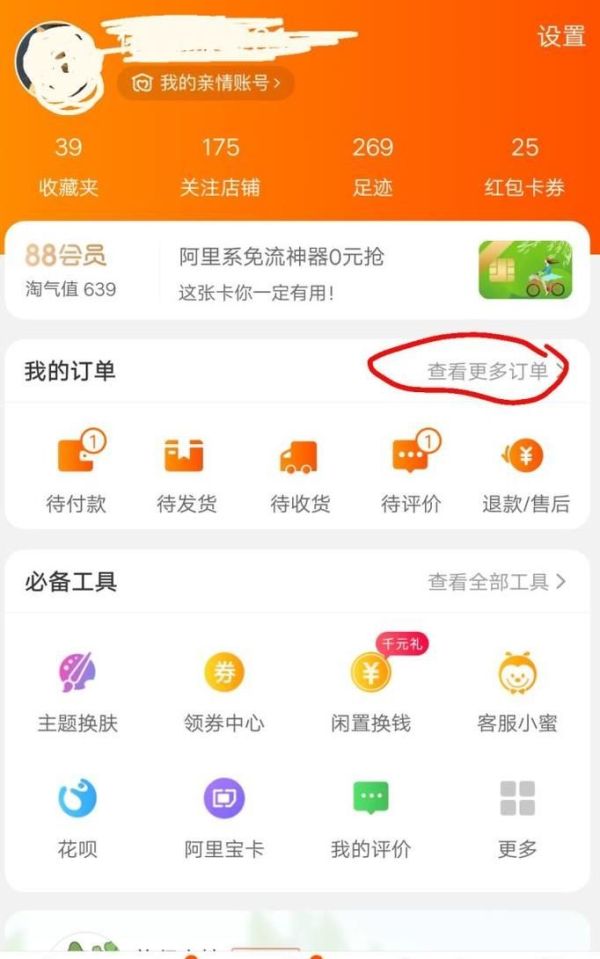Screen dimensions: 600x959
Task: Open 红包卡券 coupons
Action: tap(524, 167)
